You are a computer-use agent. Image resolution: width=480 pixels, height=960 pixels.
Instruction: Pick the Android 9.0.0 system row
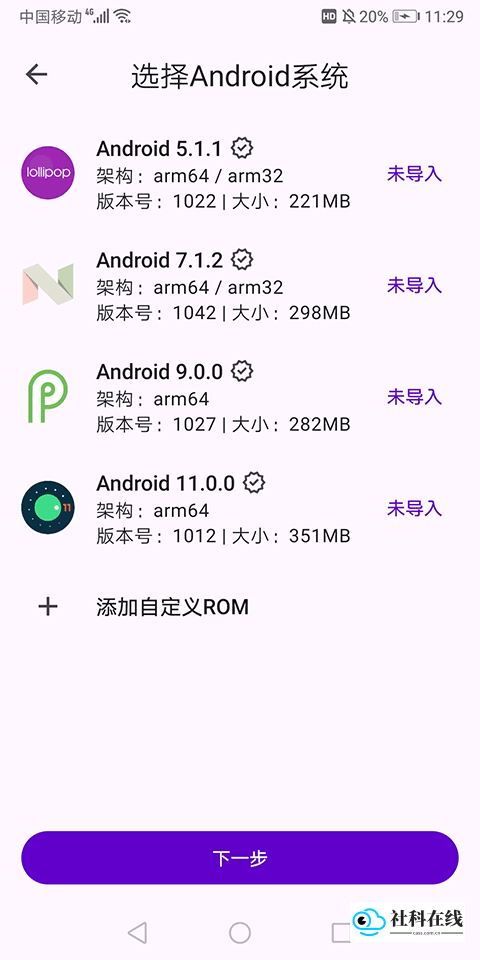click(x=240, y=397)
